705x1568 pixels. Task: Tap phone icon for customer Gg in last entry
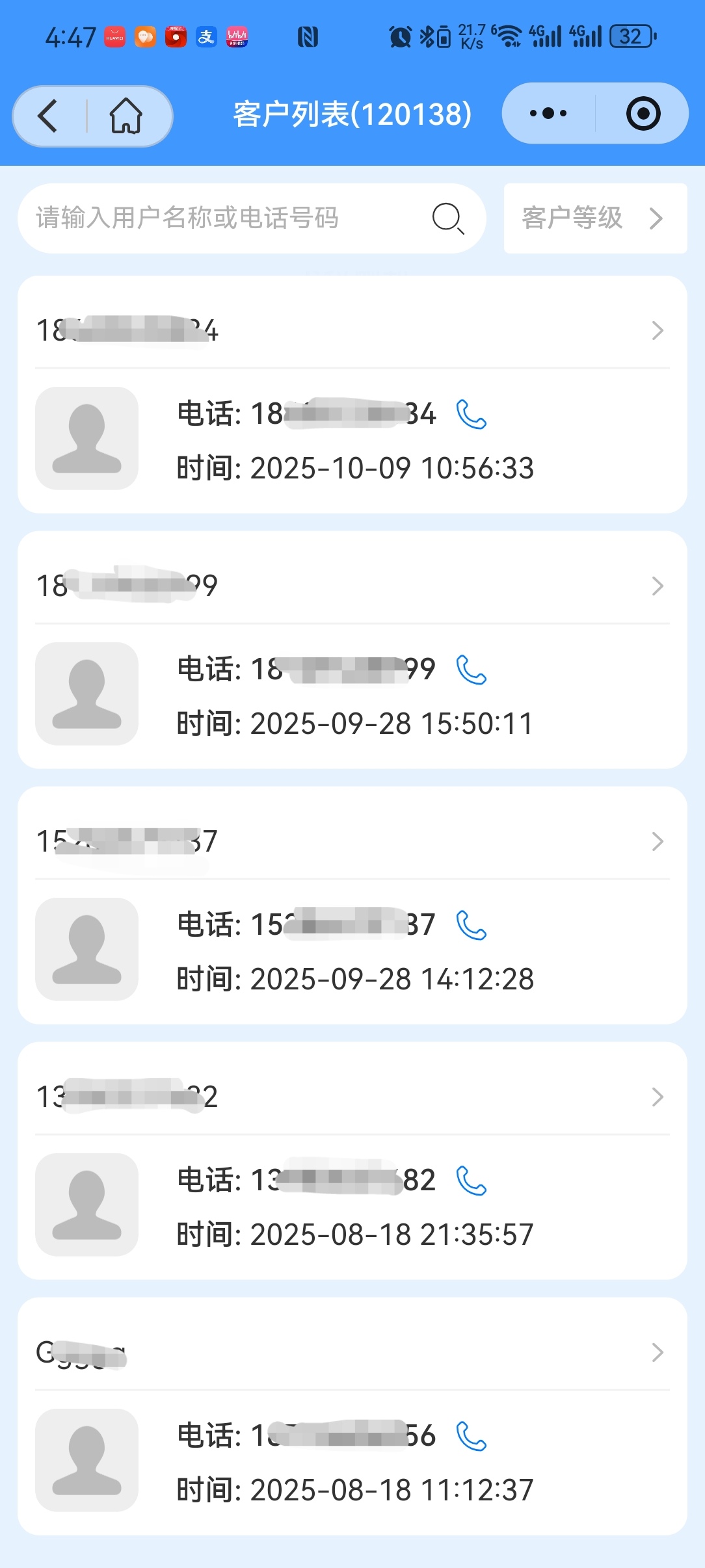[471, 1436]
